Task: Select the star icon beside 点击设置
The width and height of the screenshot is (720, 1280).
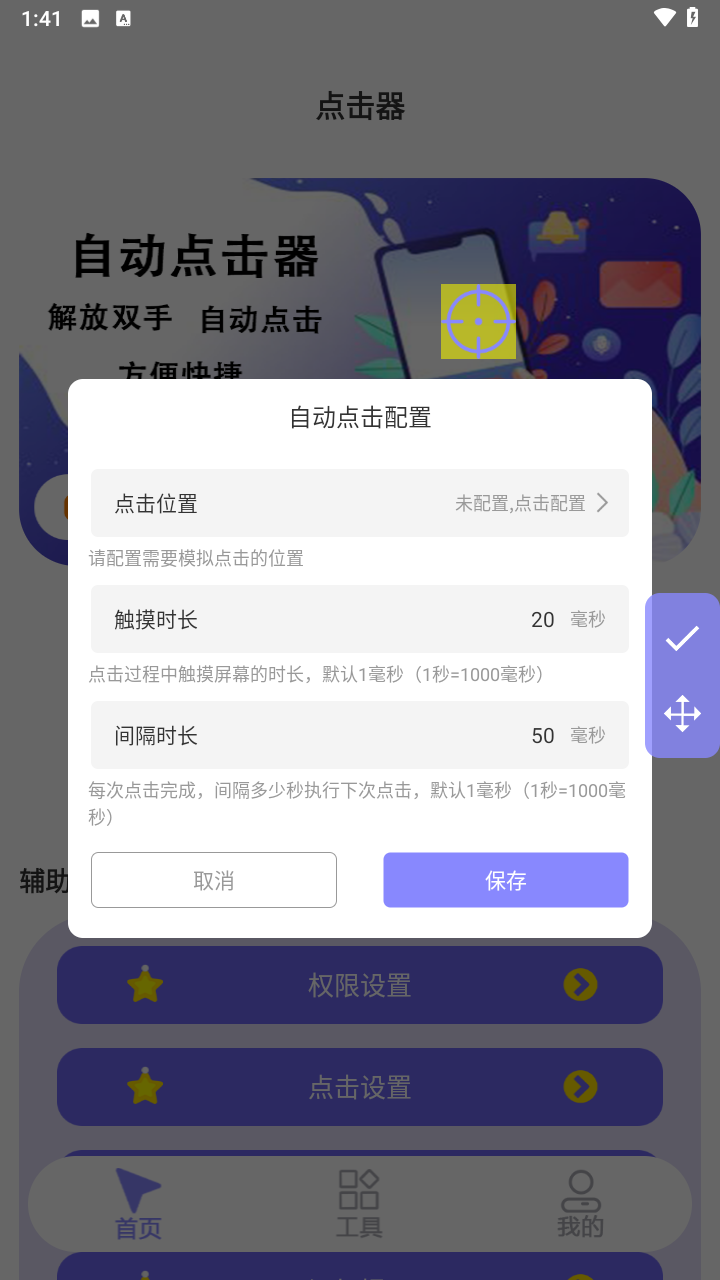Action: [146, 1087]
